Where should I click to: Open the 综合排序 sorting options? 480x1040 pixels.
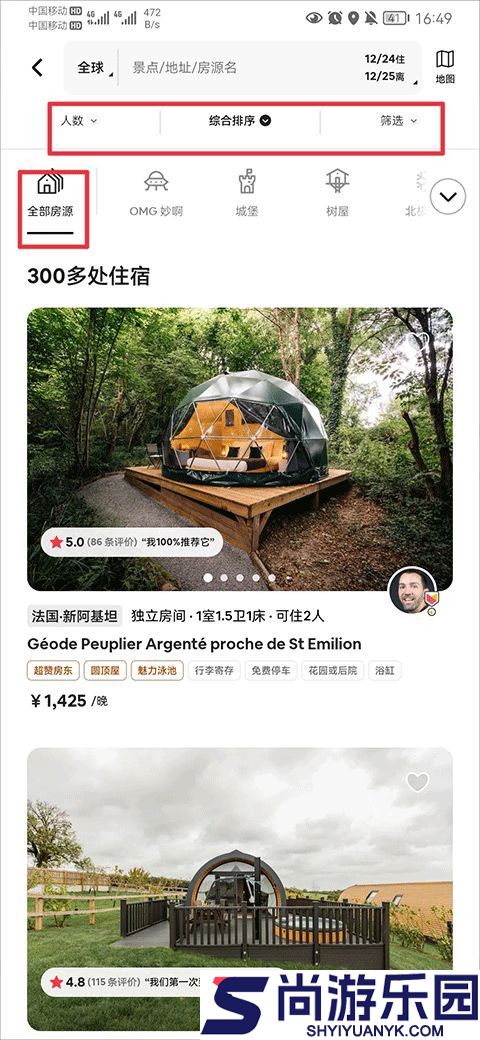coord(240,121)
